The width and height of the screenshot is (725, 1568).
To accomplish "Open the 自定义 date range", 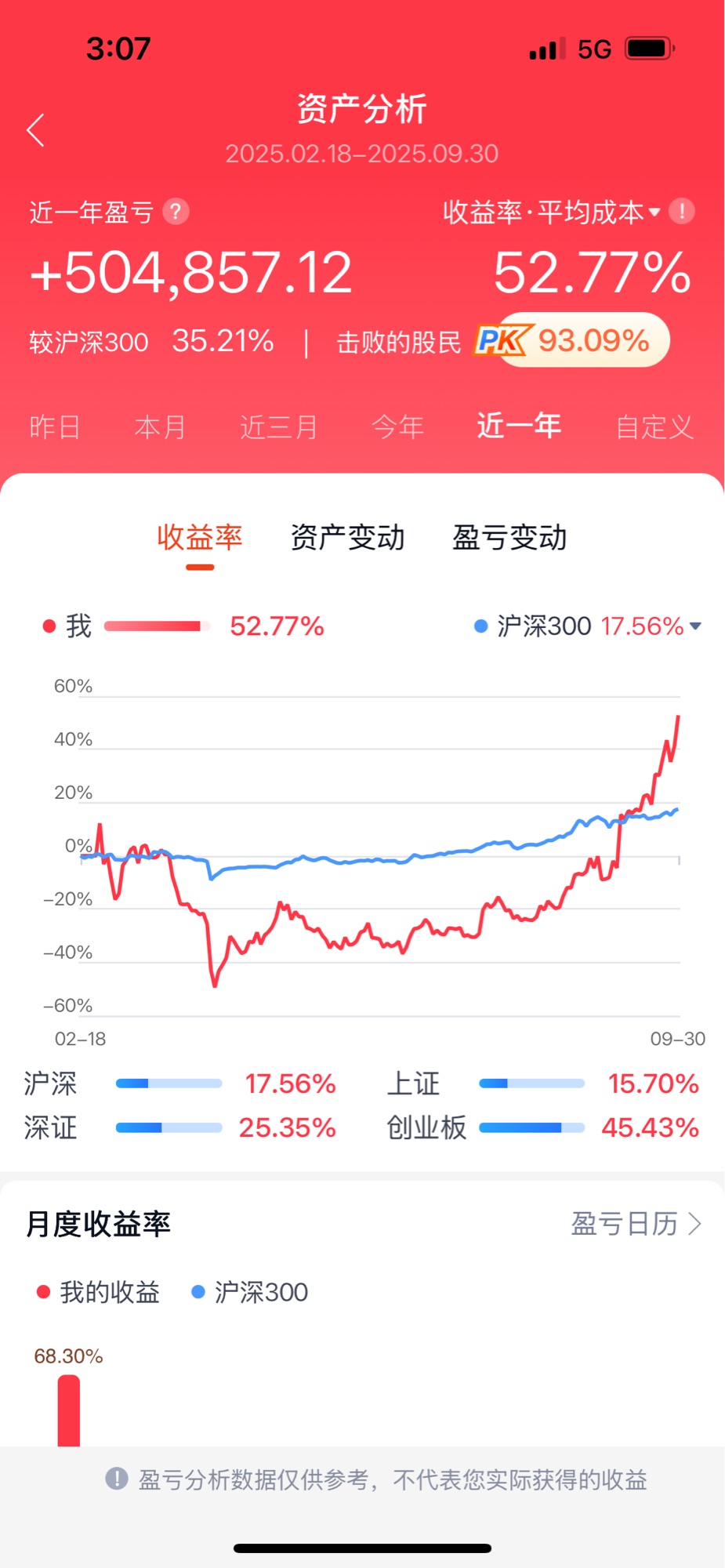I will (654, 427).
